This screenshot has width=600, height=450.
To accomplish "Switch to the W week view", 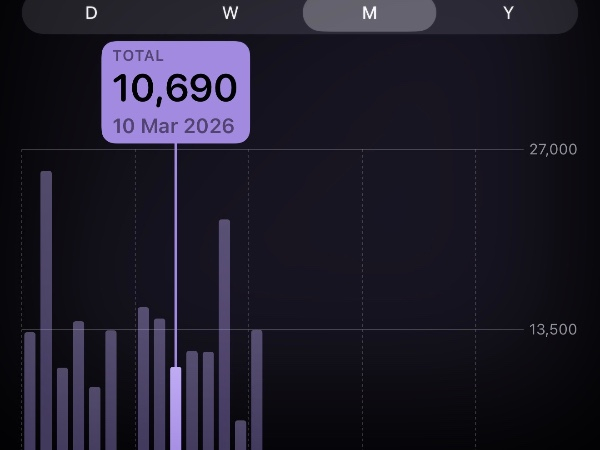I will click(230, 13).
